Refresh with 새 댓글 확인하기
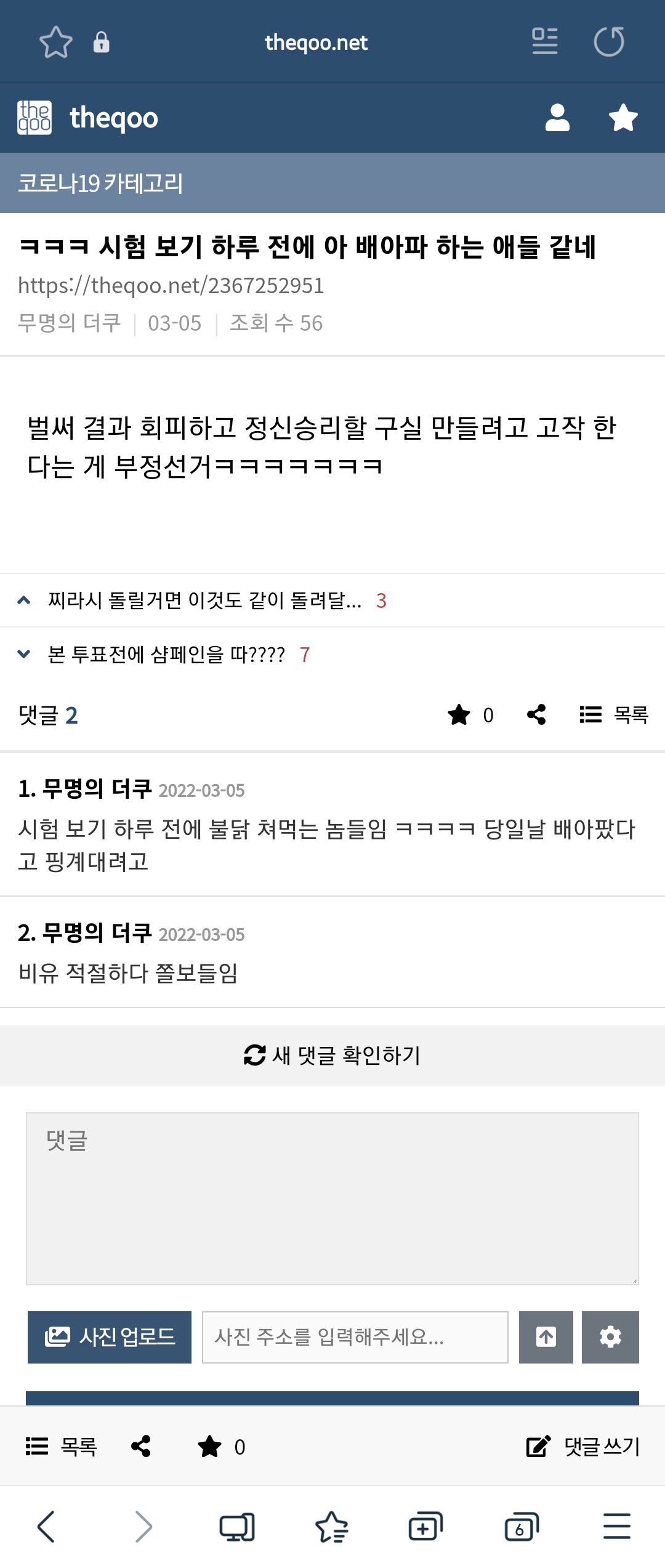Viewport: 665px width, 1568px height. (x=332, y=1056)
